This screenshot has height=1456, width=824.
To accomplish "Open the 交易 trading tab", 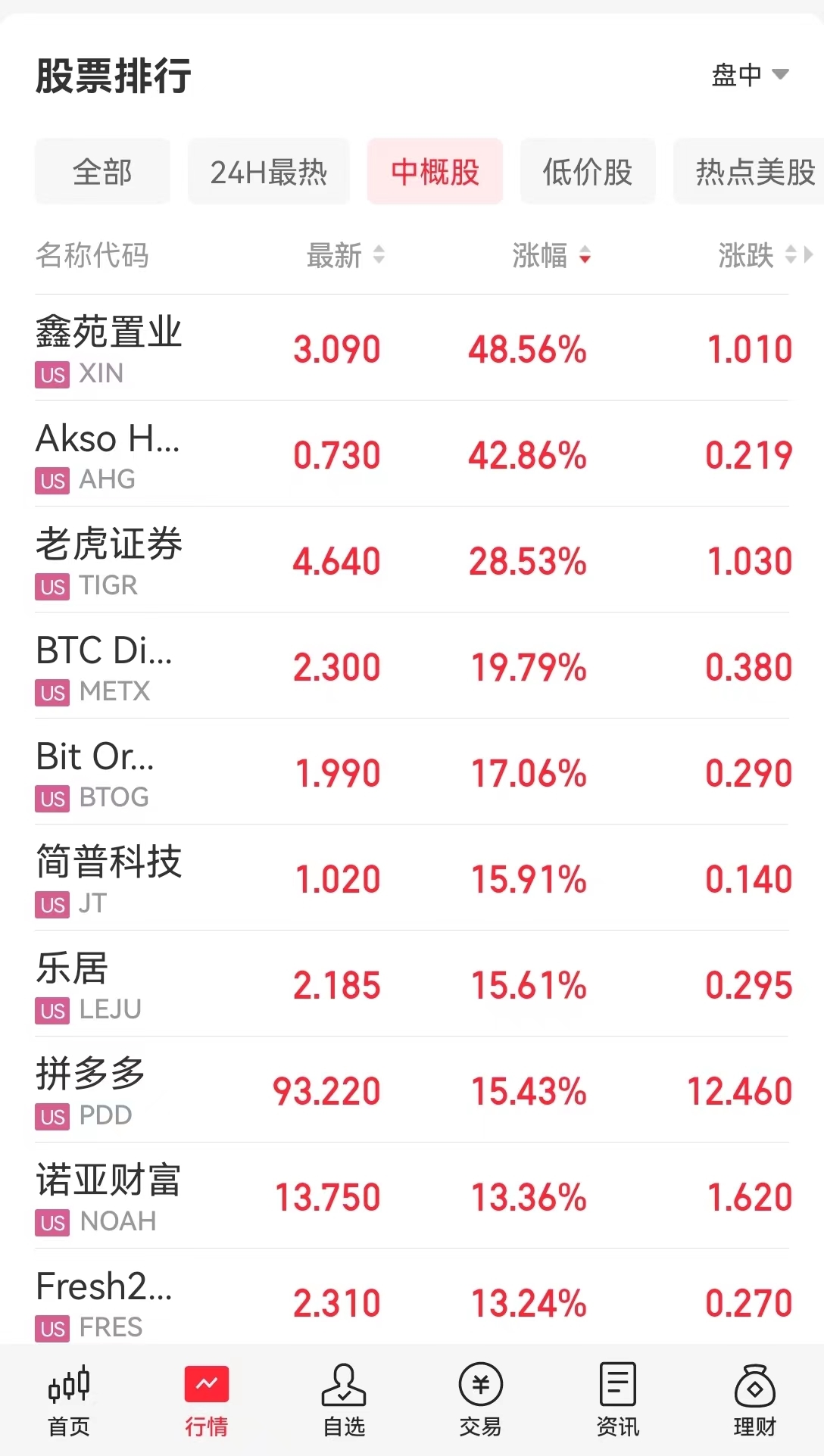I will (x=480, y=1401).
